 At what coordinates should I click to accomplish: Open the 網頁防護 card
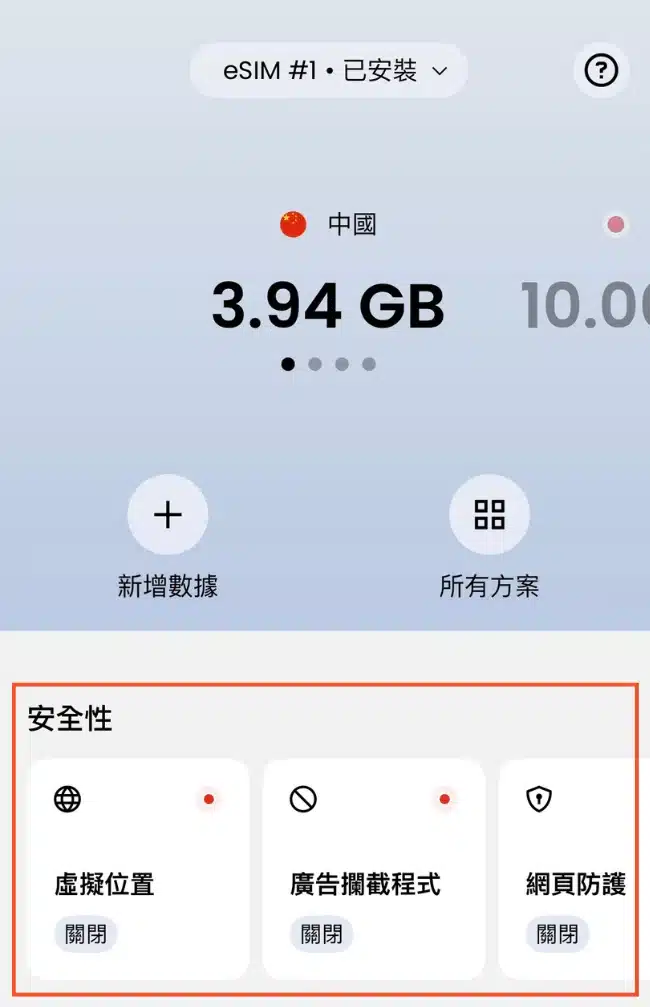(x=570, y=868)
